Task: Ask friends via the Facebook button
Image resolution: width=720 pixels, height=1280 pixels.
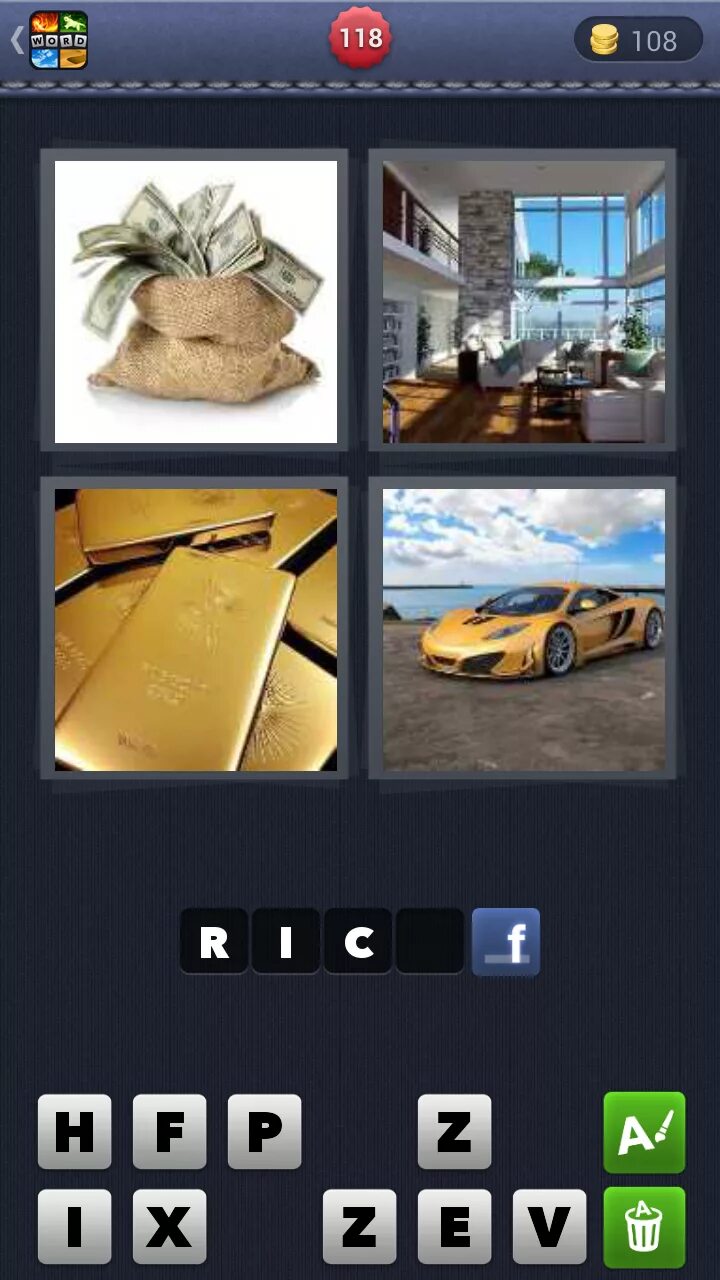Action: (506, 941)
